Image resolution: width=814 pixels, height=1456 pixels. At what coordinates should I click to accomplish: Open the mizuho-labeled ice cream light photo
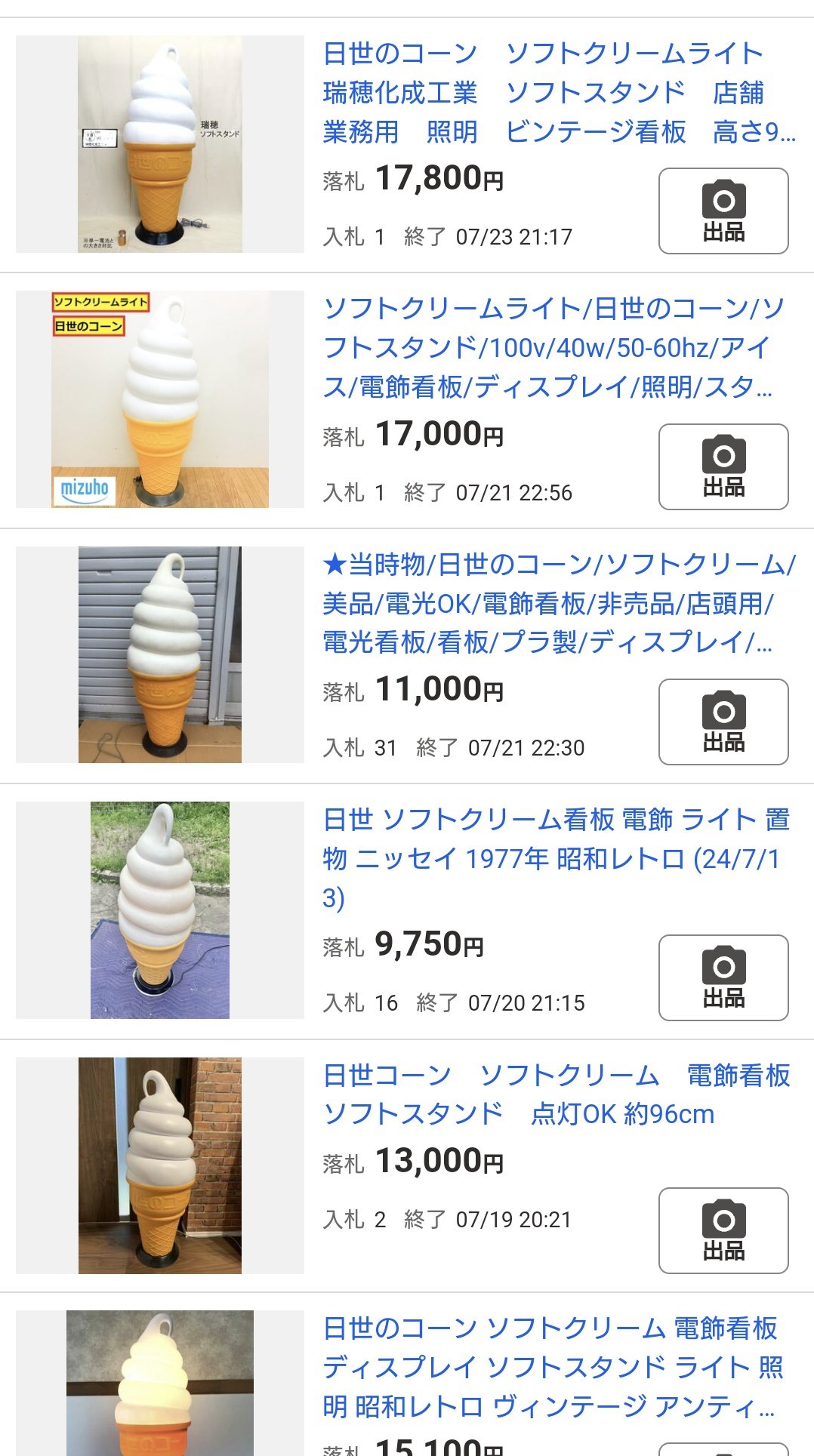(x=160, y=399)
